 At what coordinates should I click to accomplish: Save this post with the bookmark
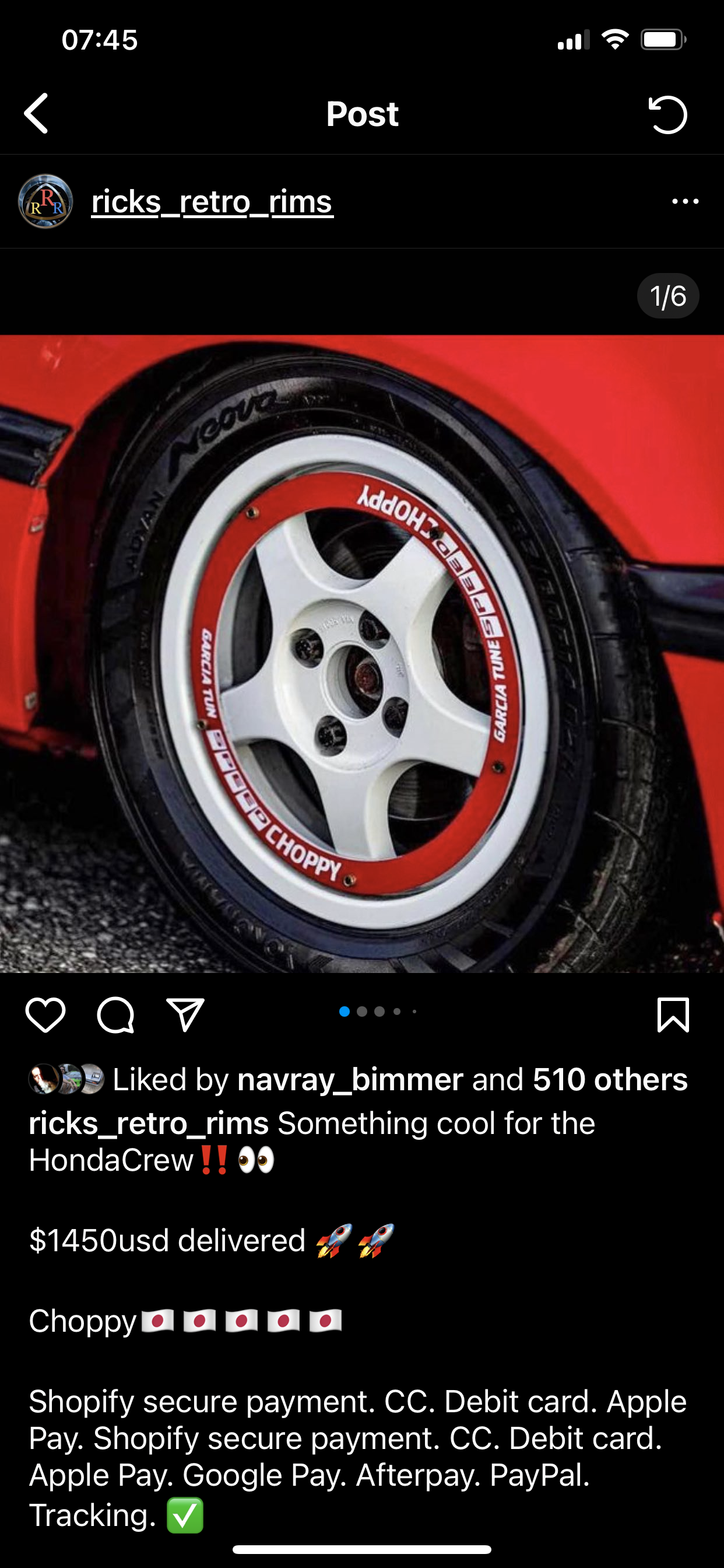(x=673, y=1014)
